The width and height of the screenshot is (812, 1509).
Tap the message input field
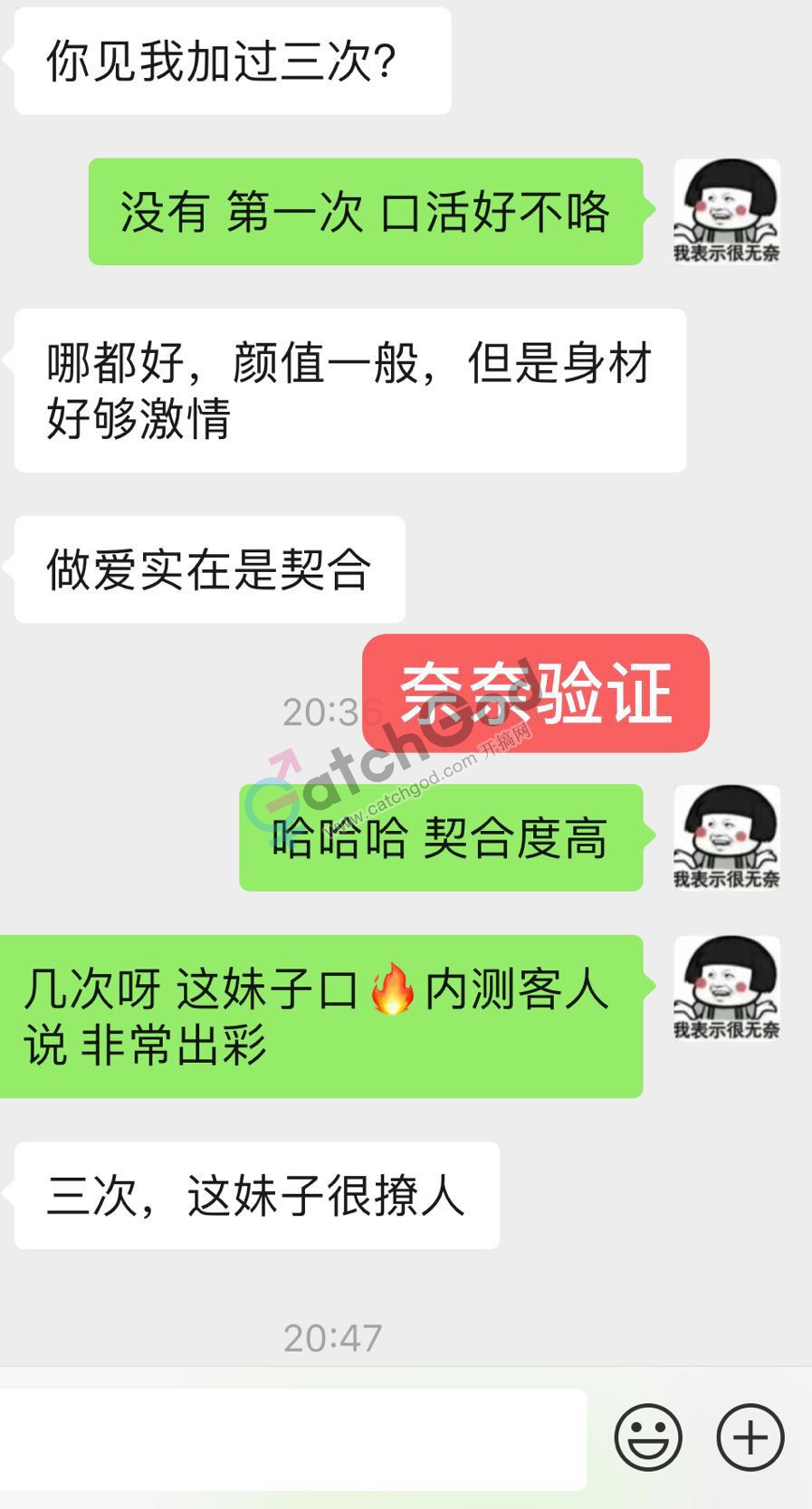point(290,1438)
